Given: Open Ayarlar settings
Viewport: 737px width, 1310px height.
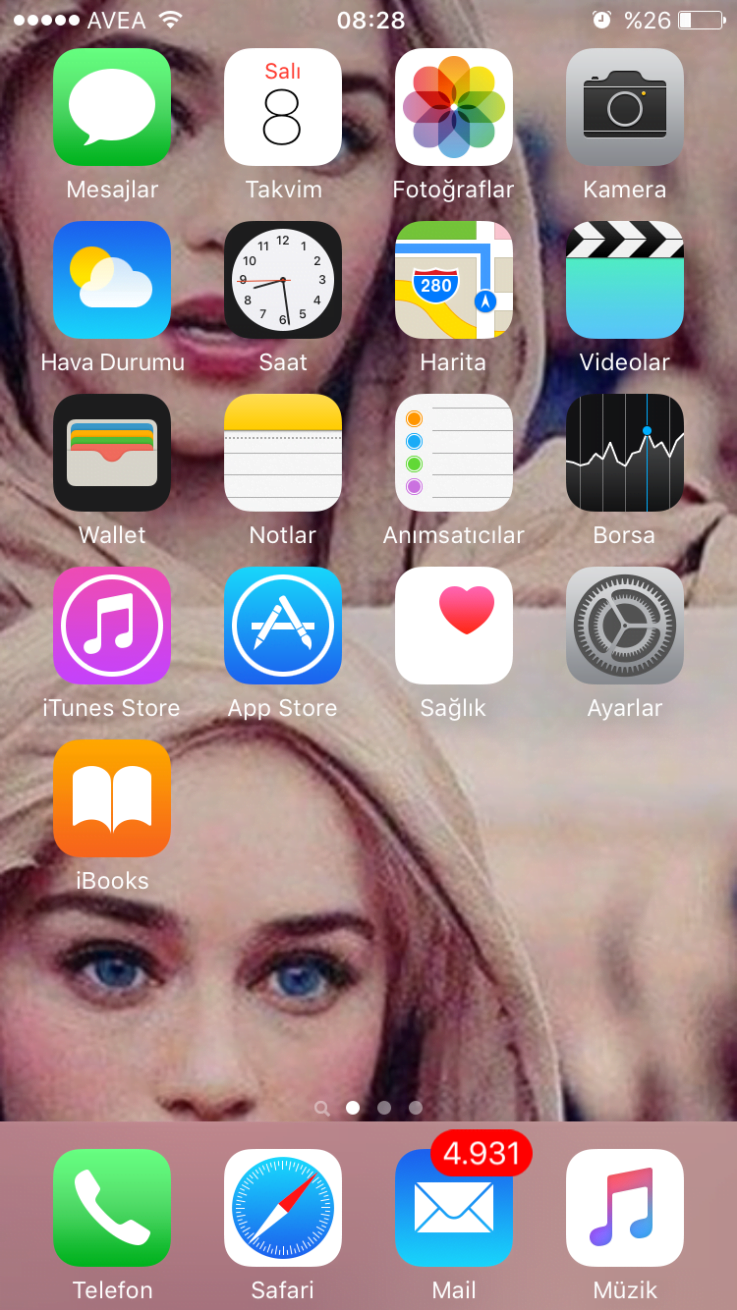Looking at the screenshot, I should tap(625, 626).
